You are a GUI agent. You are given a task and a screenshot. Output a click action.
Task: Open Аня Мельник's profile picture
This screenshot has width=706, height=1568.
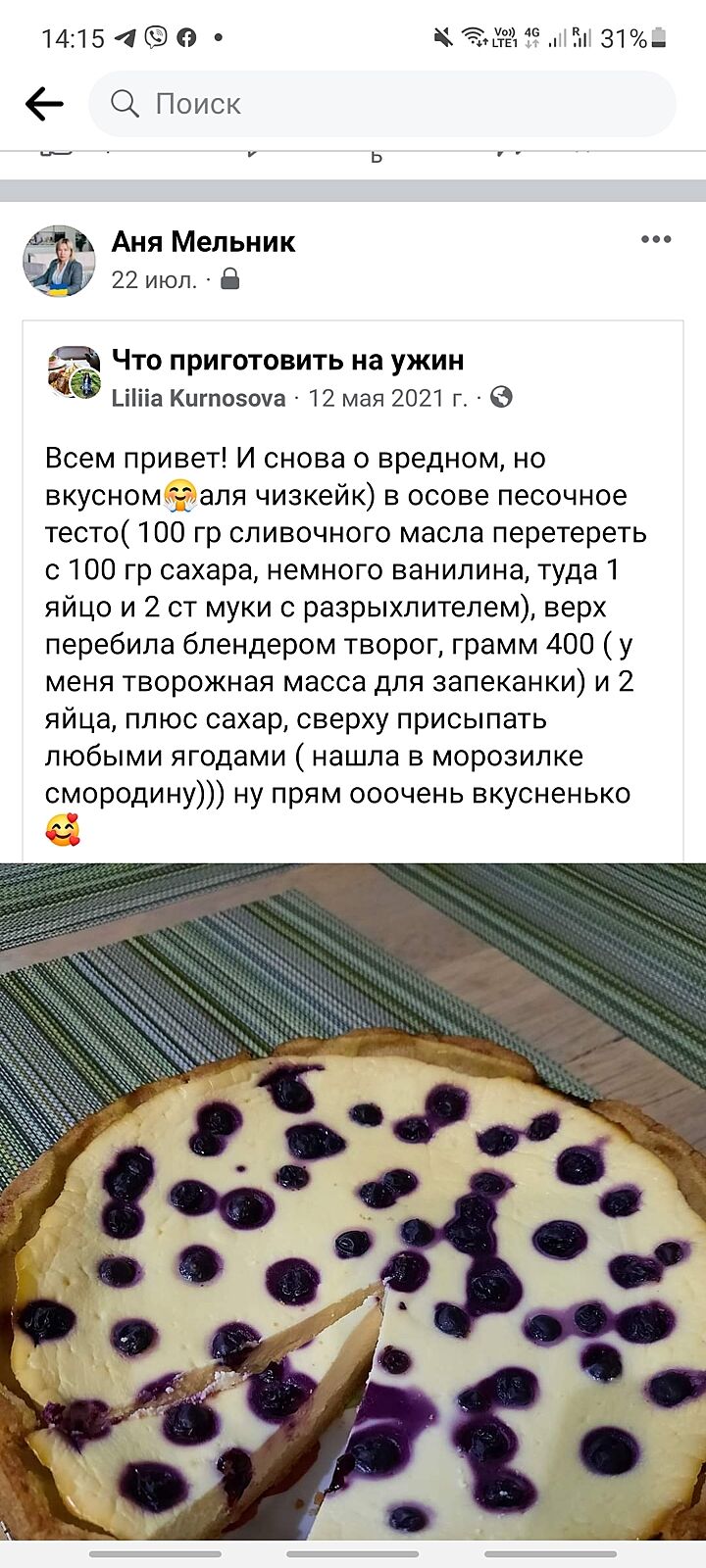click(59, 260)
